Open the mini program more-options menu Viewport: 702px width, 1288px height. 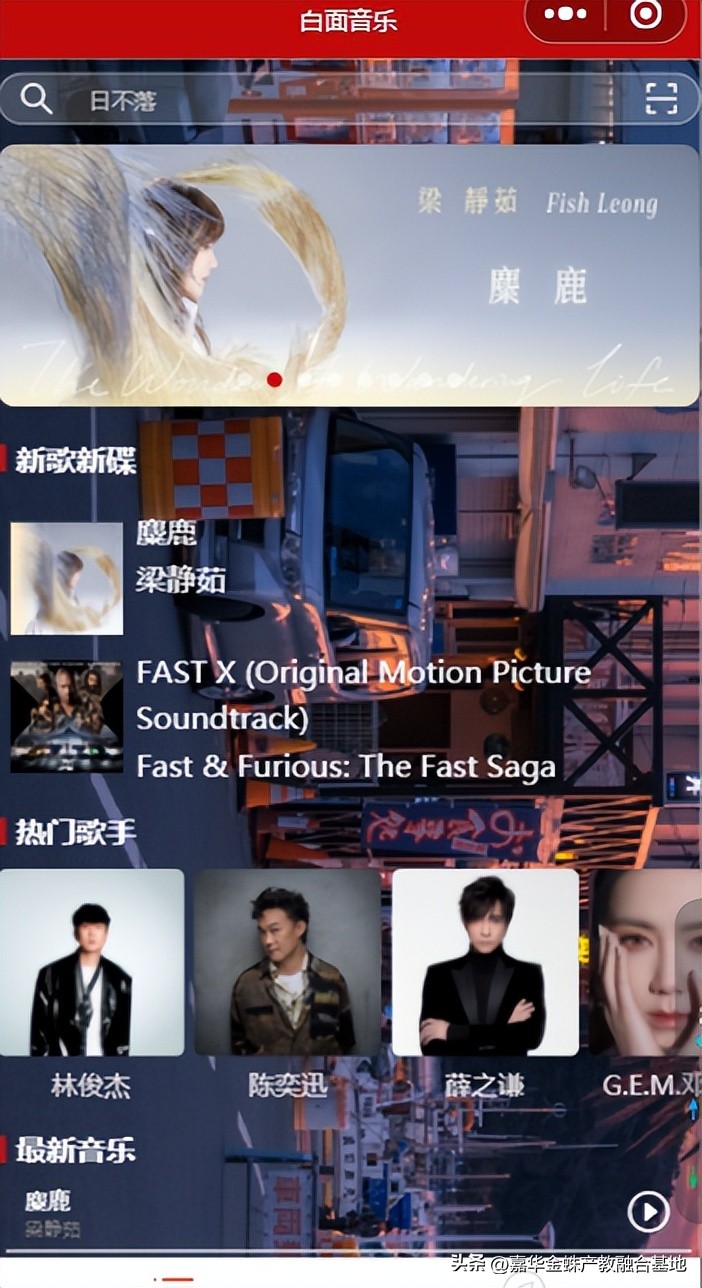pos(566,15)
